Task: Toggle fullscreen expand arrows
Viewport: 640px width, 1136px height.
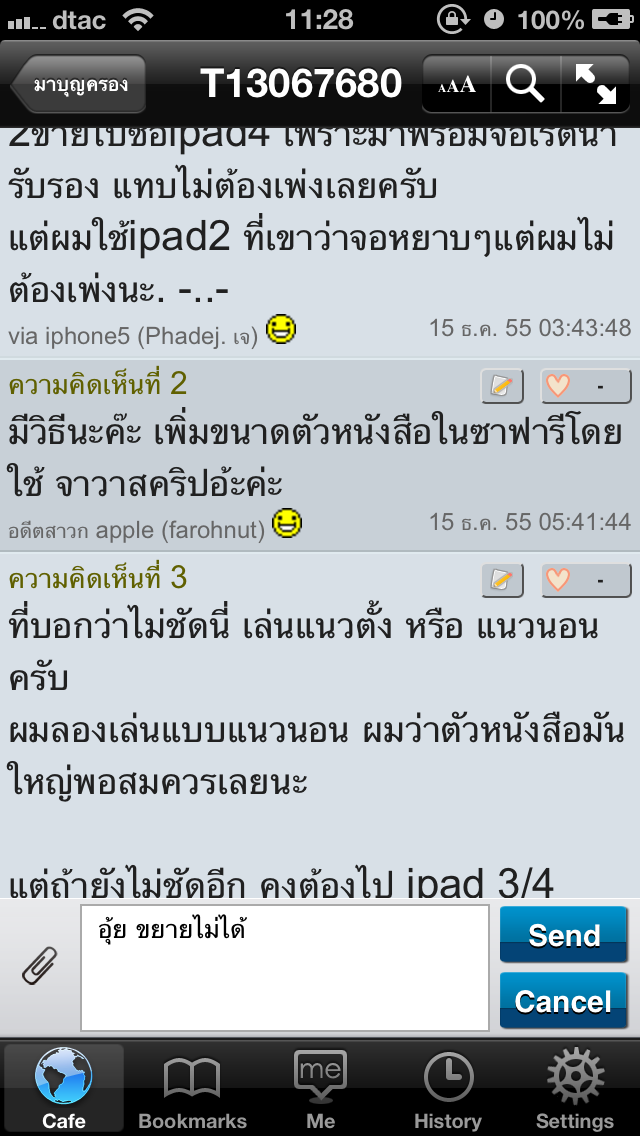Action: tap(594, 85)
